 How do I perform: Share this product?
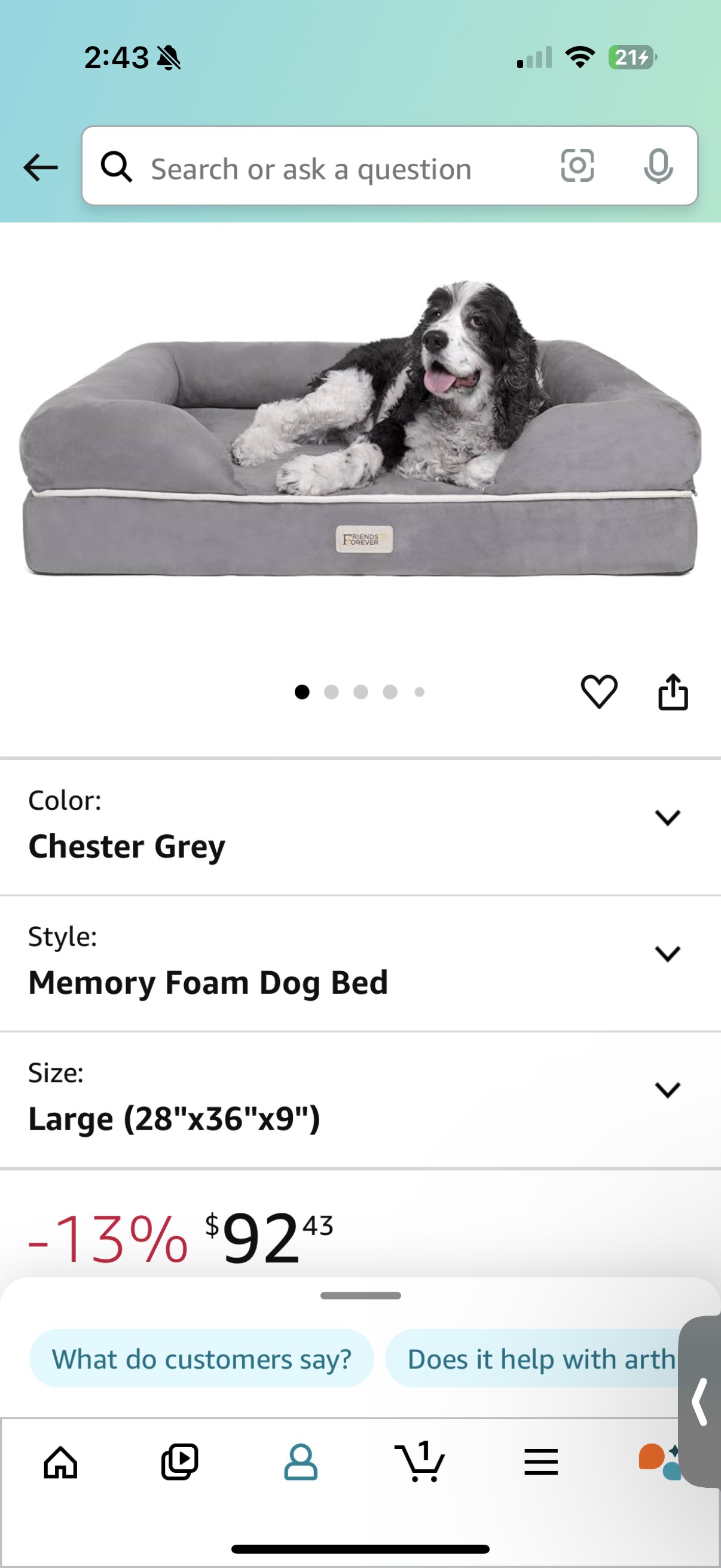[x=673, y=691]
